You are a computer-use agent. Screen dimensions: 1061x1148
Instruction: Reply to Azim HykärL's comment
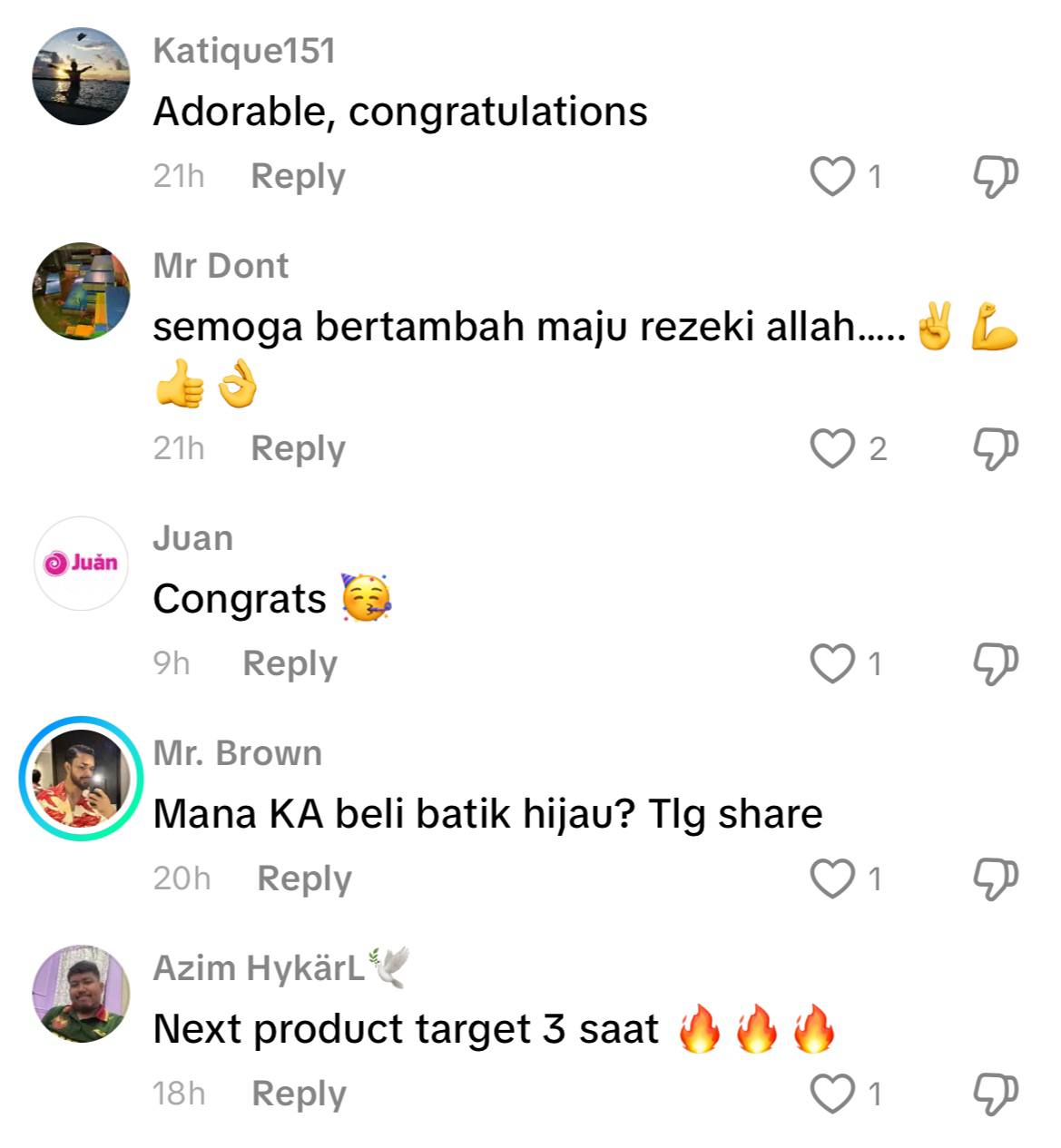click(299, 1094)
